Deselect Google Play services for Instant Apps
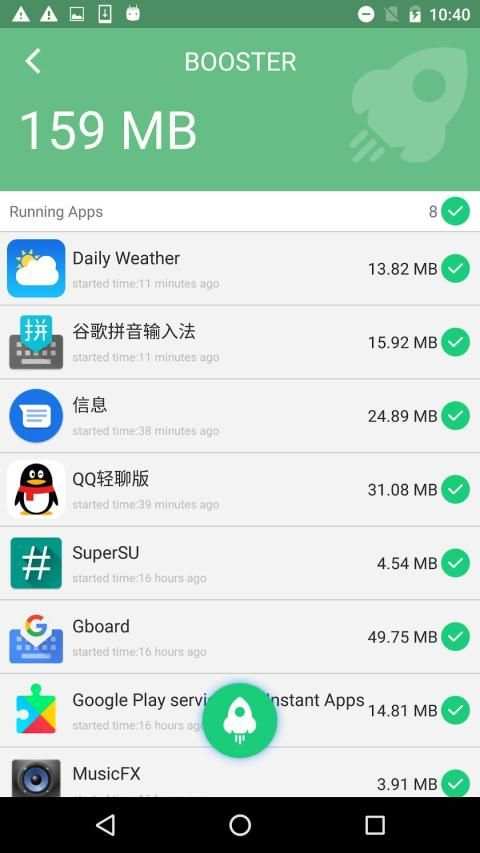Viewport: 480px width, 853px height. (455, 710)
